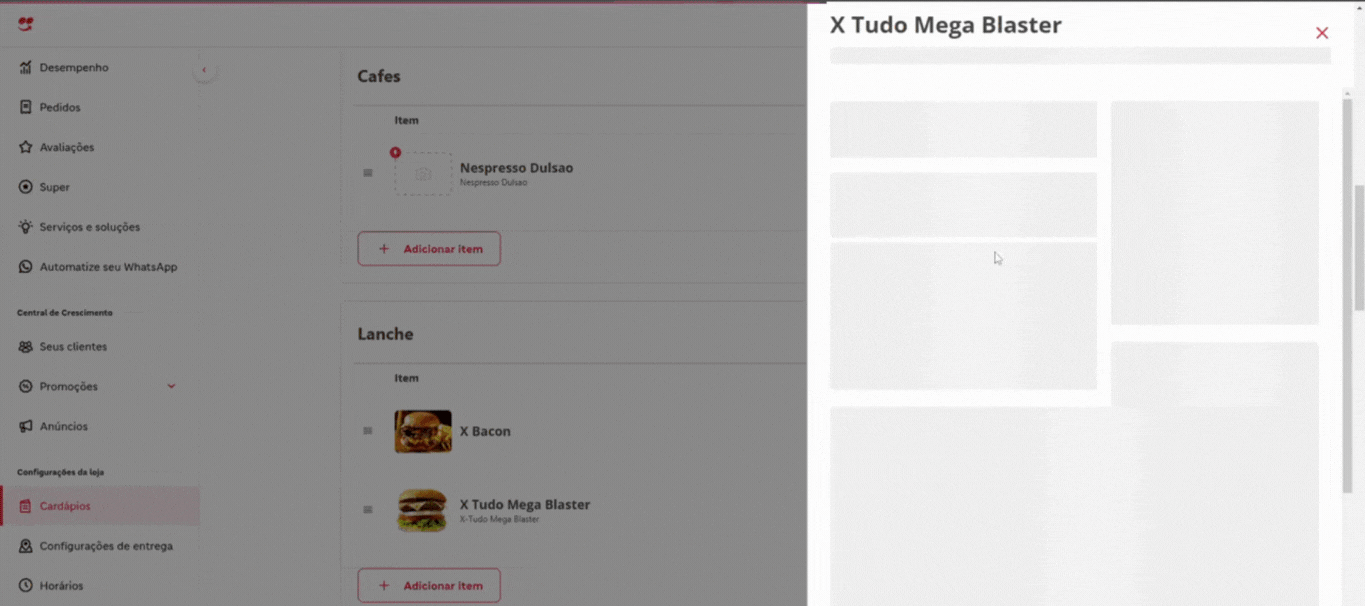Open Serviços e soluções
Viewport: 1365px width, 606px height.
[x=89, y=227]
